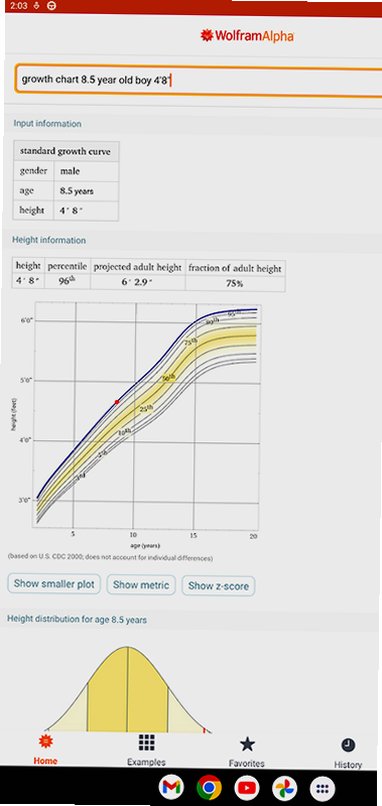Open the Examples tab

(x=147, y=750)
